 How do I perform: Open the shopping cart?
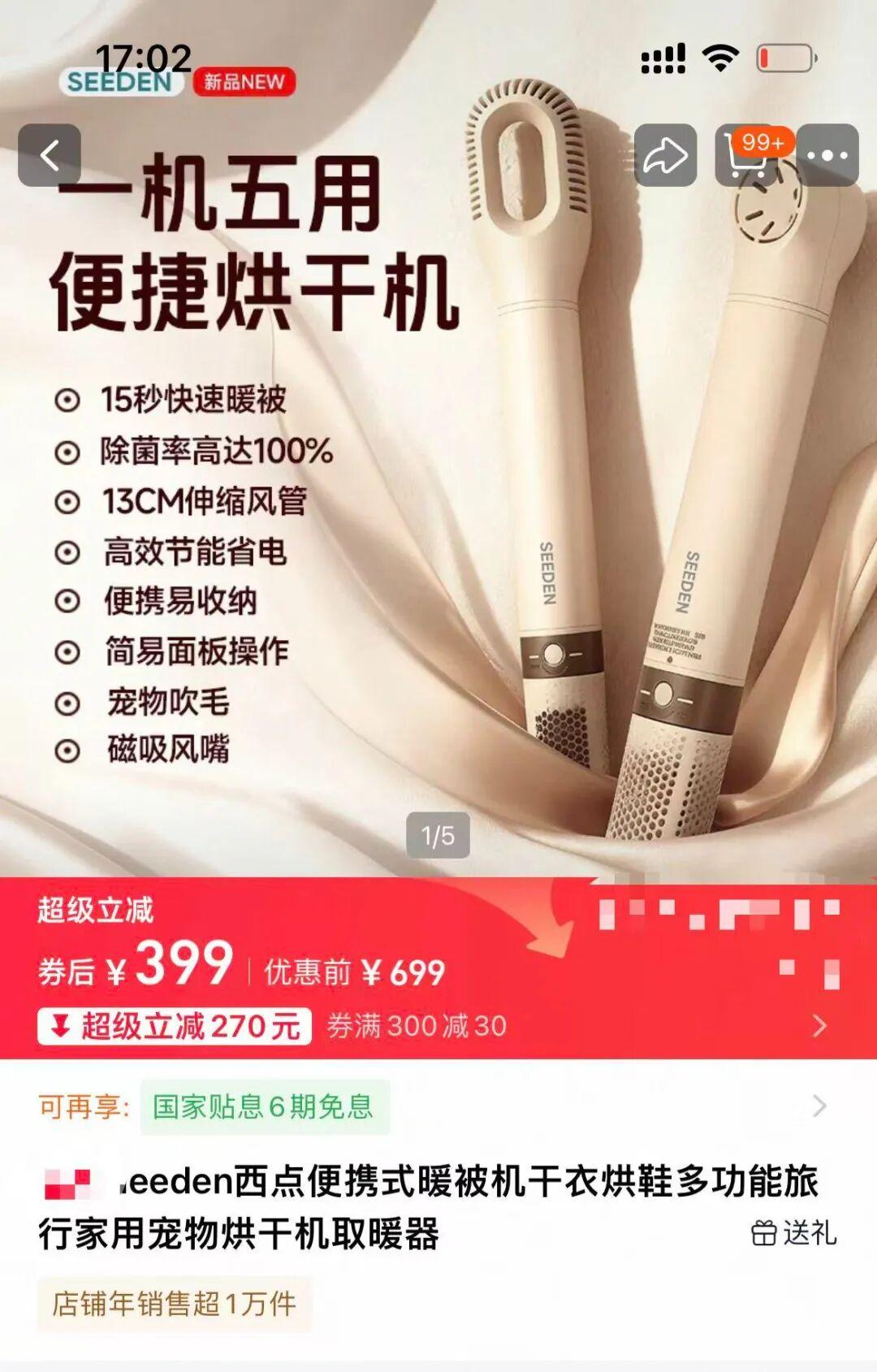click(x=746, y=155)
